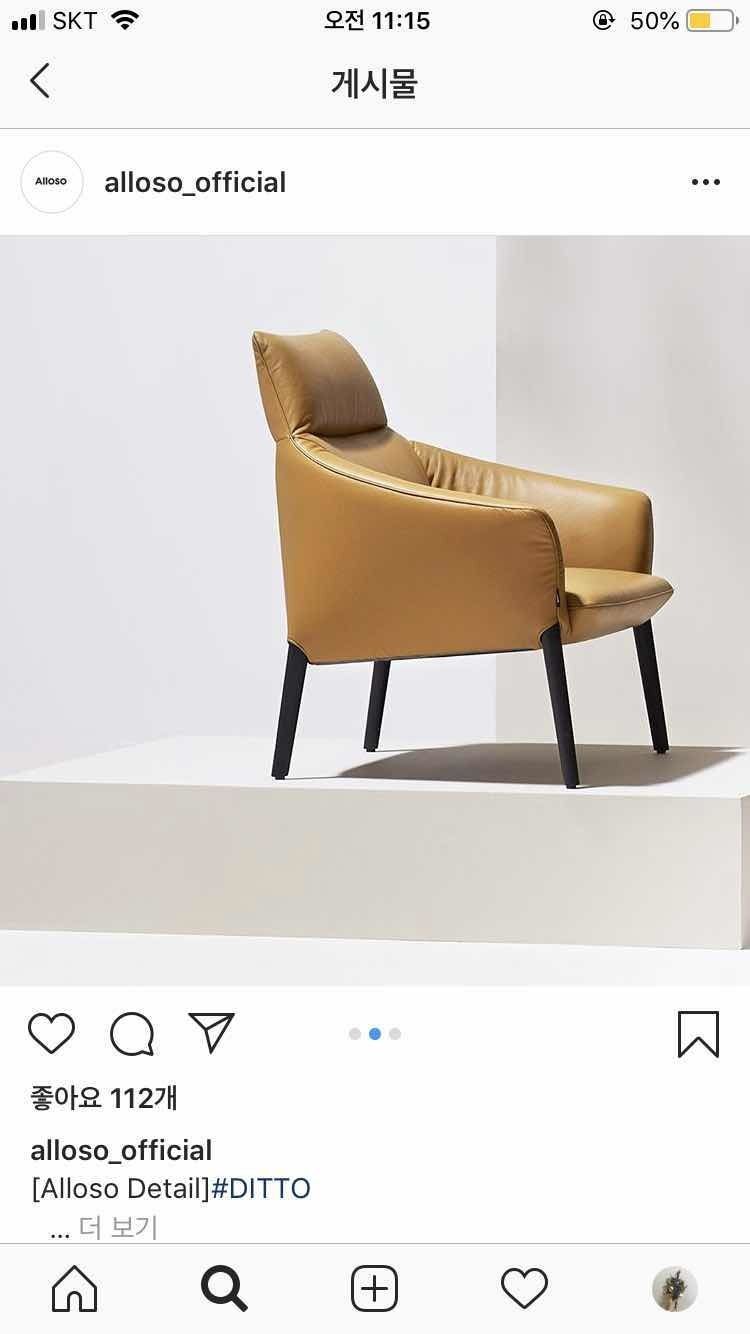Open comments on this post

pyautogui.click(x=131, y=1033)
